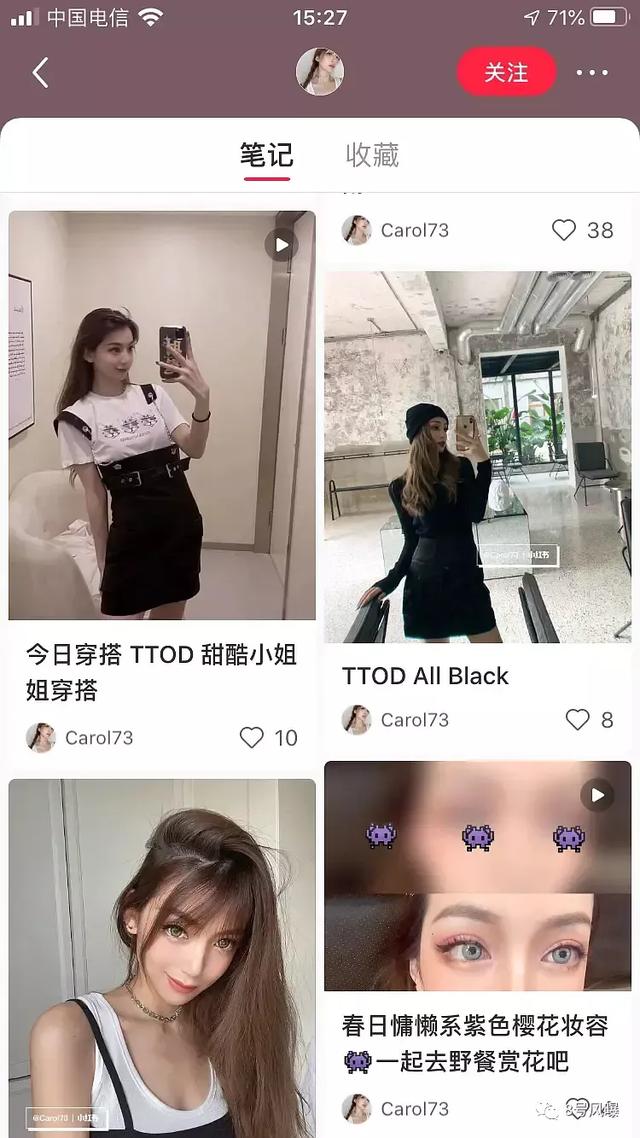Open Carol73 author name under TTOD All Black

pos(414,720)
